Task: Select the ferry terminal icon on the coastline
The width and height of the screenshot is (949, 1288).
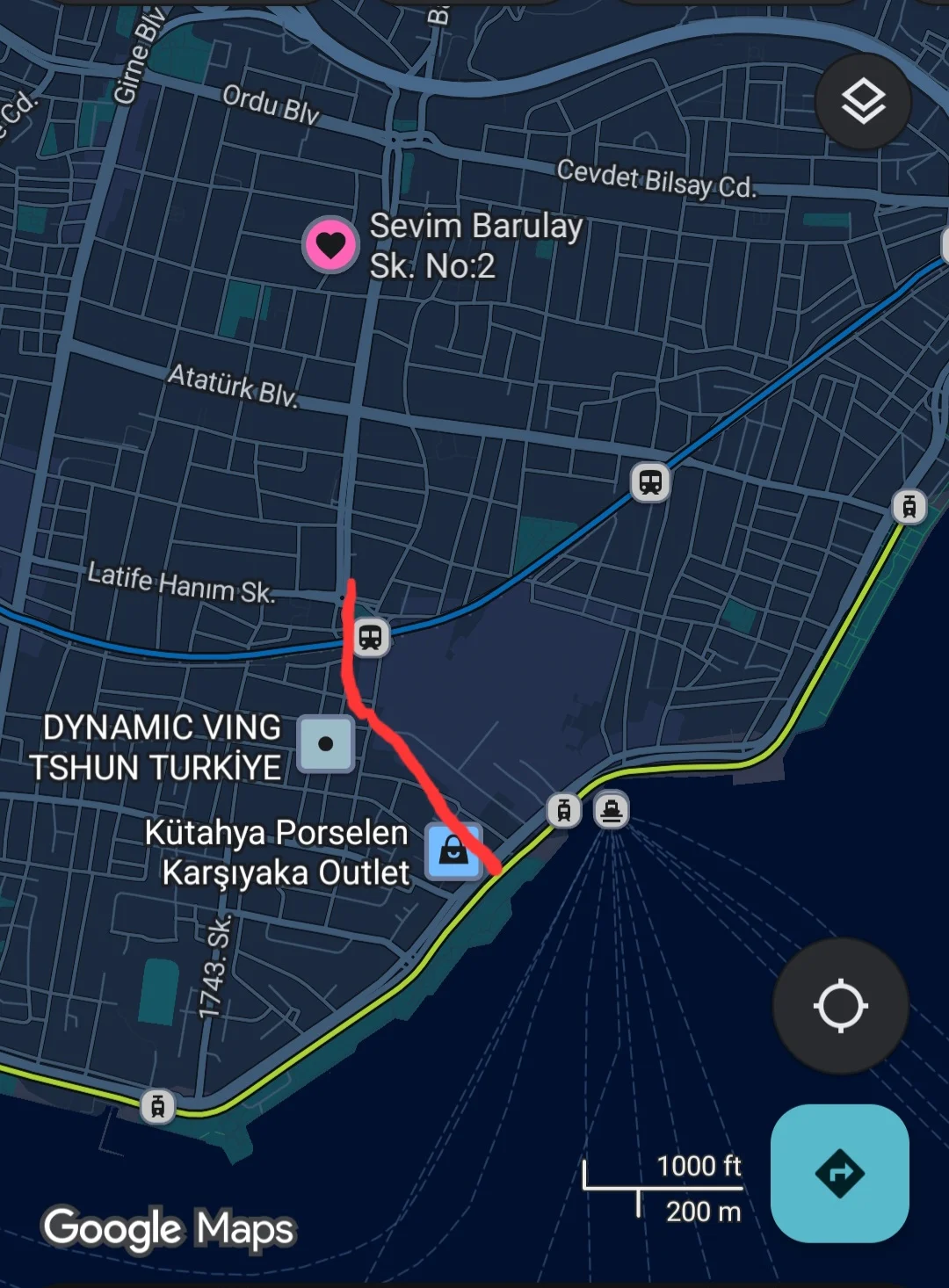Action: (x=612, y=809)
